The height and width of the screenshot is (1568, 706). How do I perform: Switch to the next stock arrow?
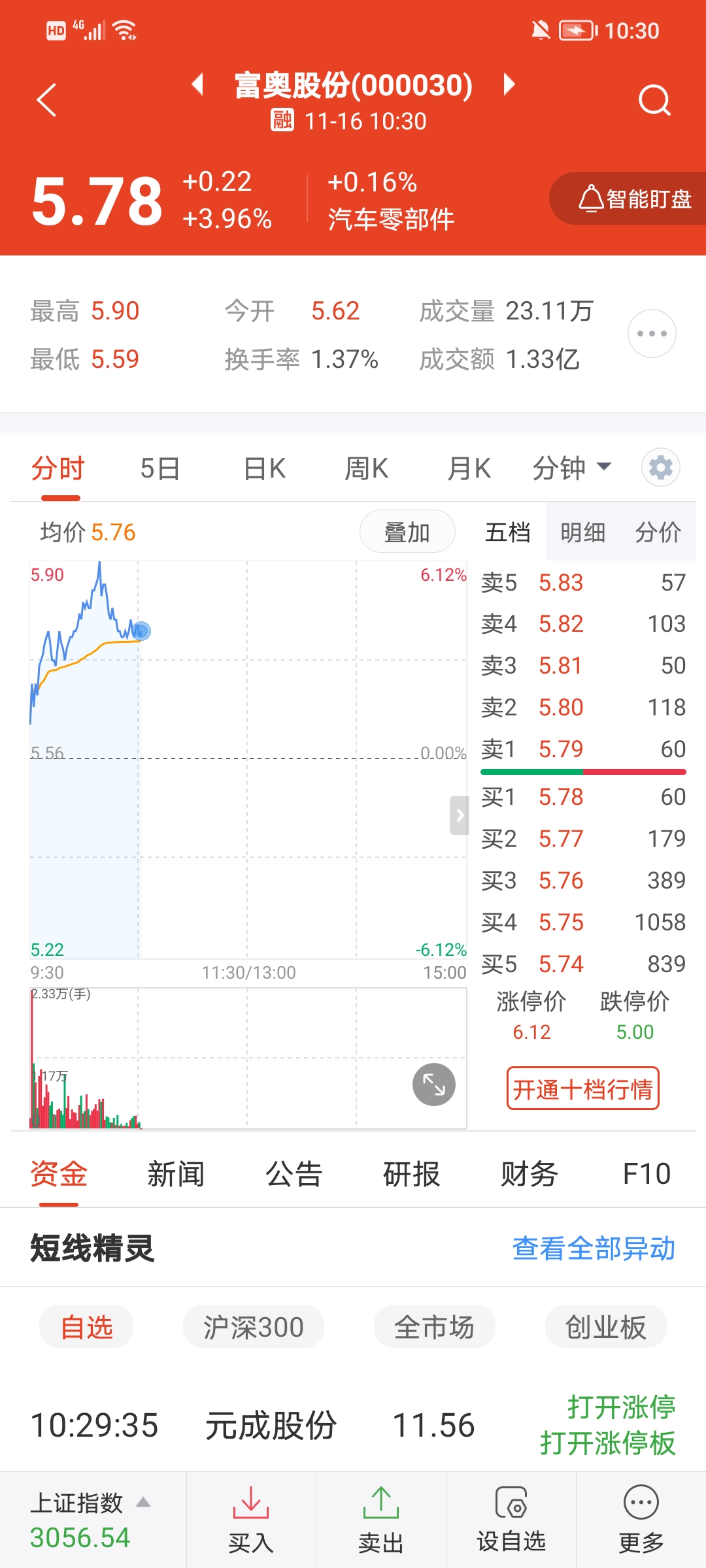click(509, 84)
